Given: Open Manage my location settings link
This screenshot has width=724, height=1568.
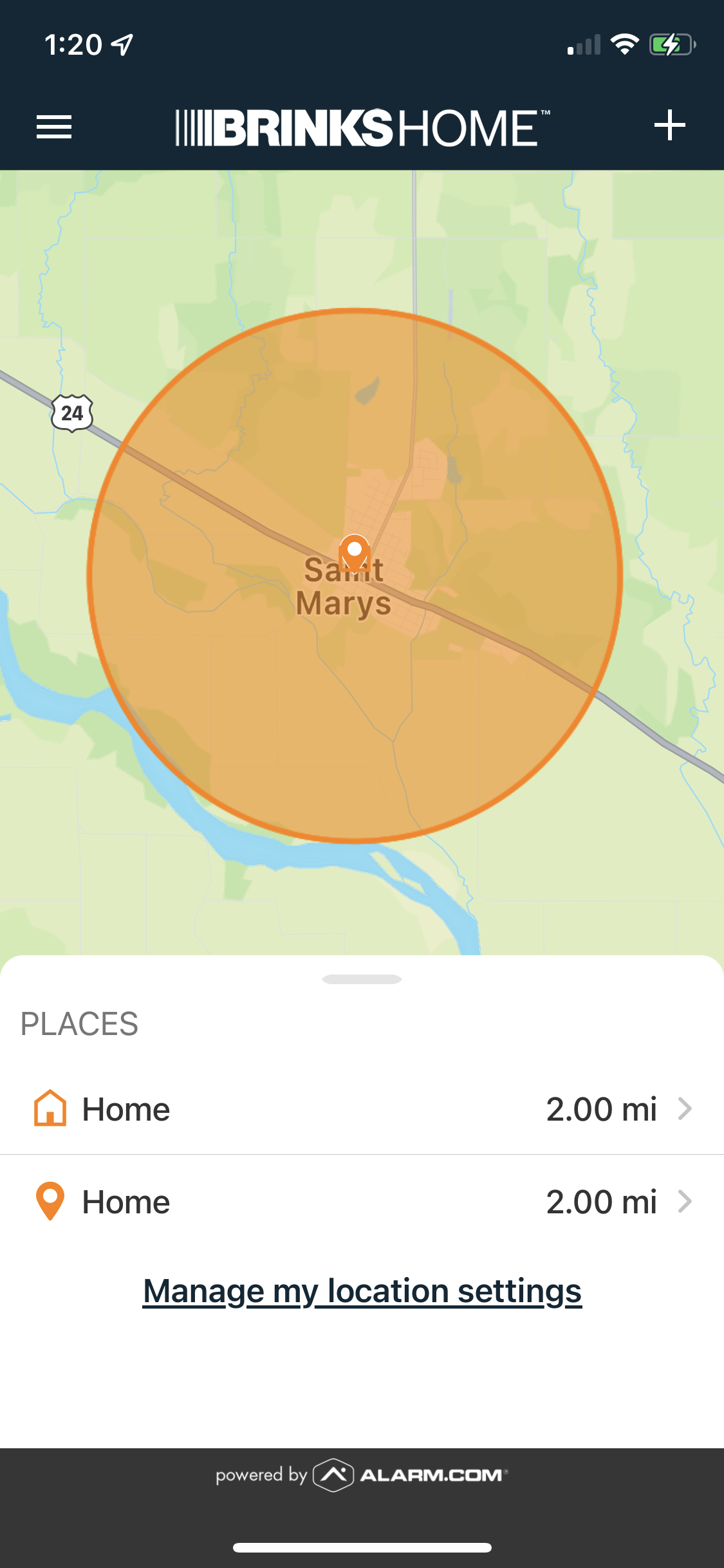Looking at the screenshot, I should coord(362,1291).
